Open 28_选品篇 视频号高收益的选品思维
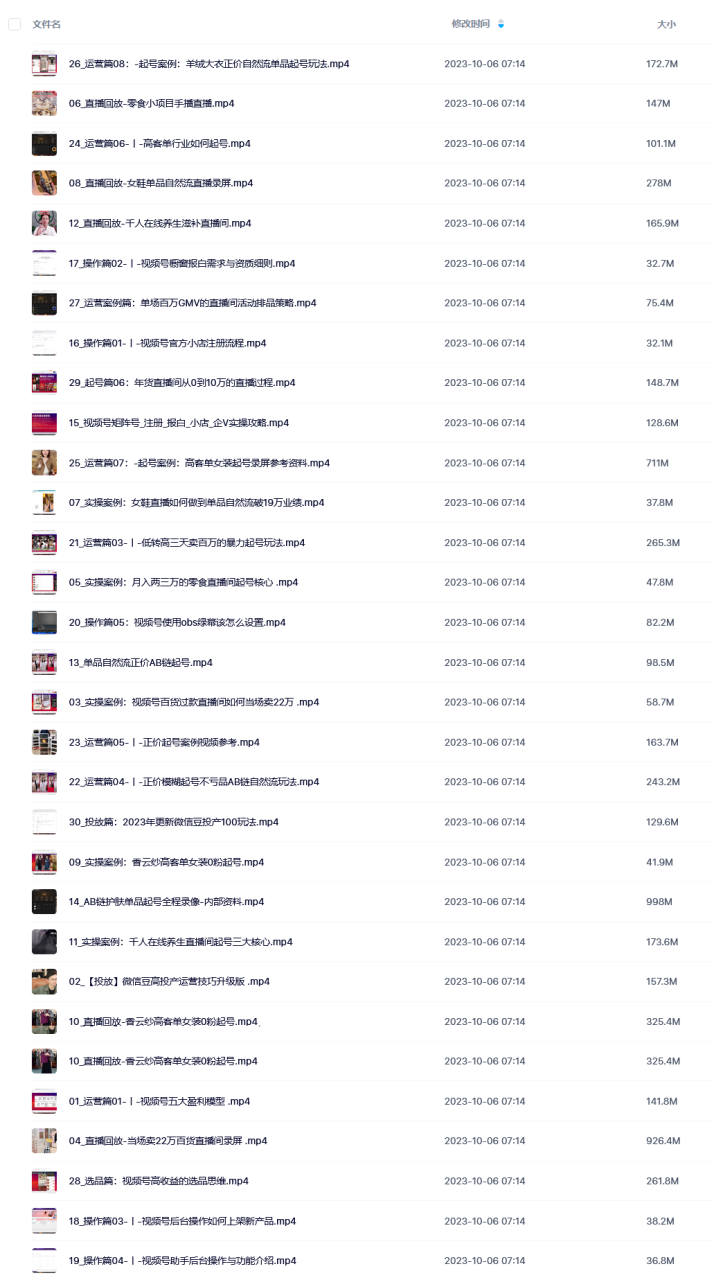714x1280 pixels. tap(158, 1181)
